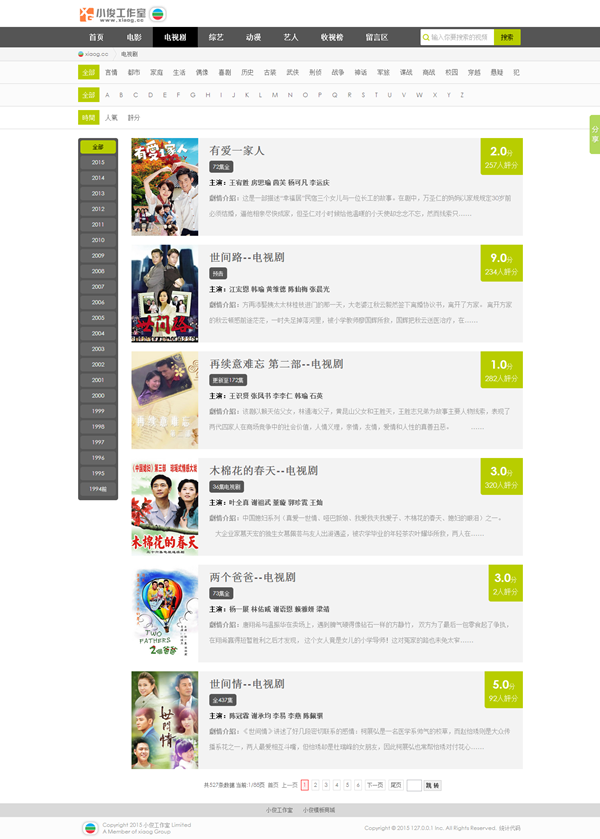Open 两个爸爸--电视剧 title link
600x839 pixels.
(x=252, y=577)
